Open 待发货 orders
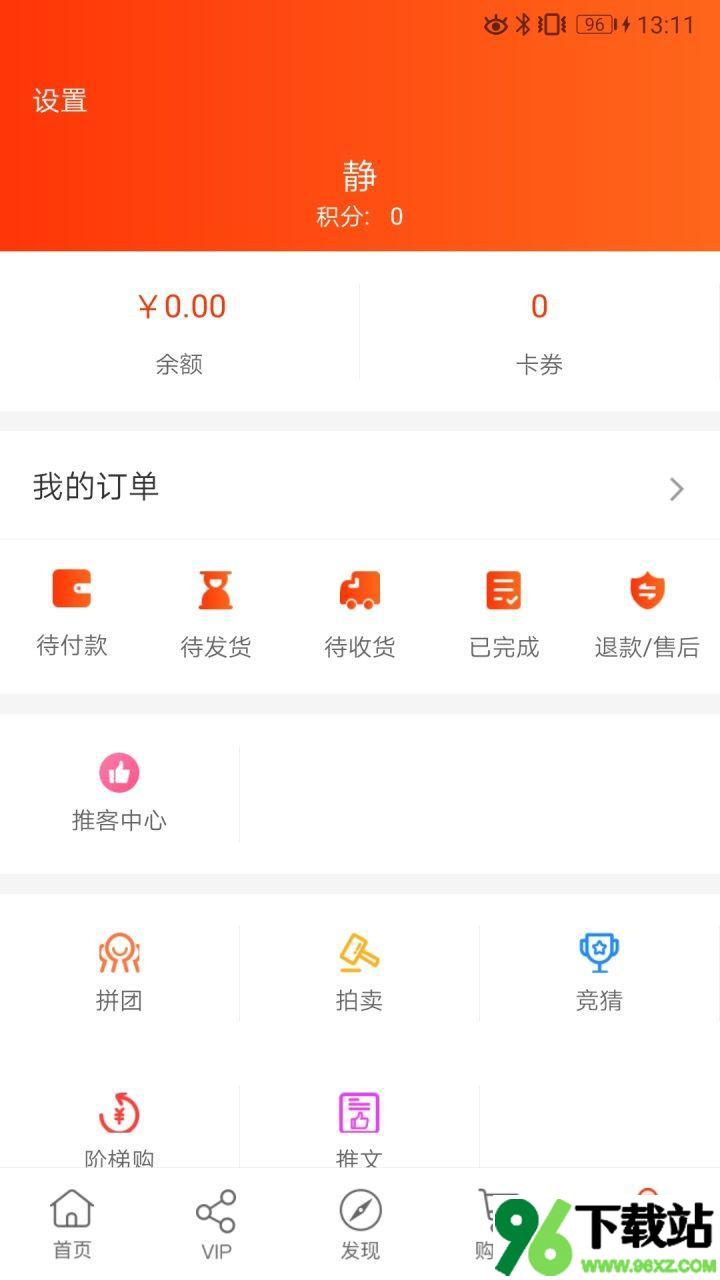The image size is (720, 1280). [216, 613]
